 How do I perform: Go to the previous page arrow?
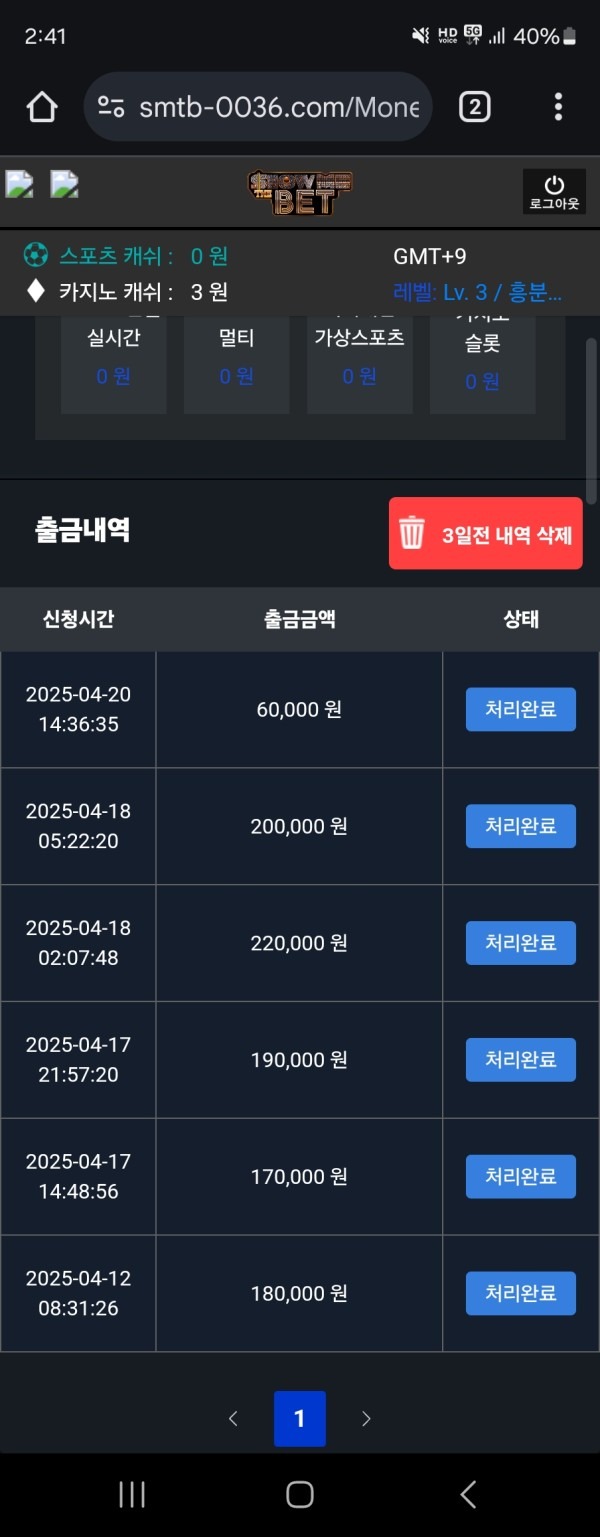coord(233,1419)
